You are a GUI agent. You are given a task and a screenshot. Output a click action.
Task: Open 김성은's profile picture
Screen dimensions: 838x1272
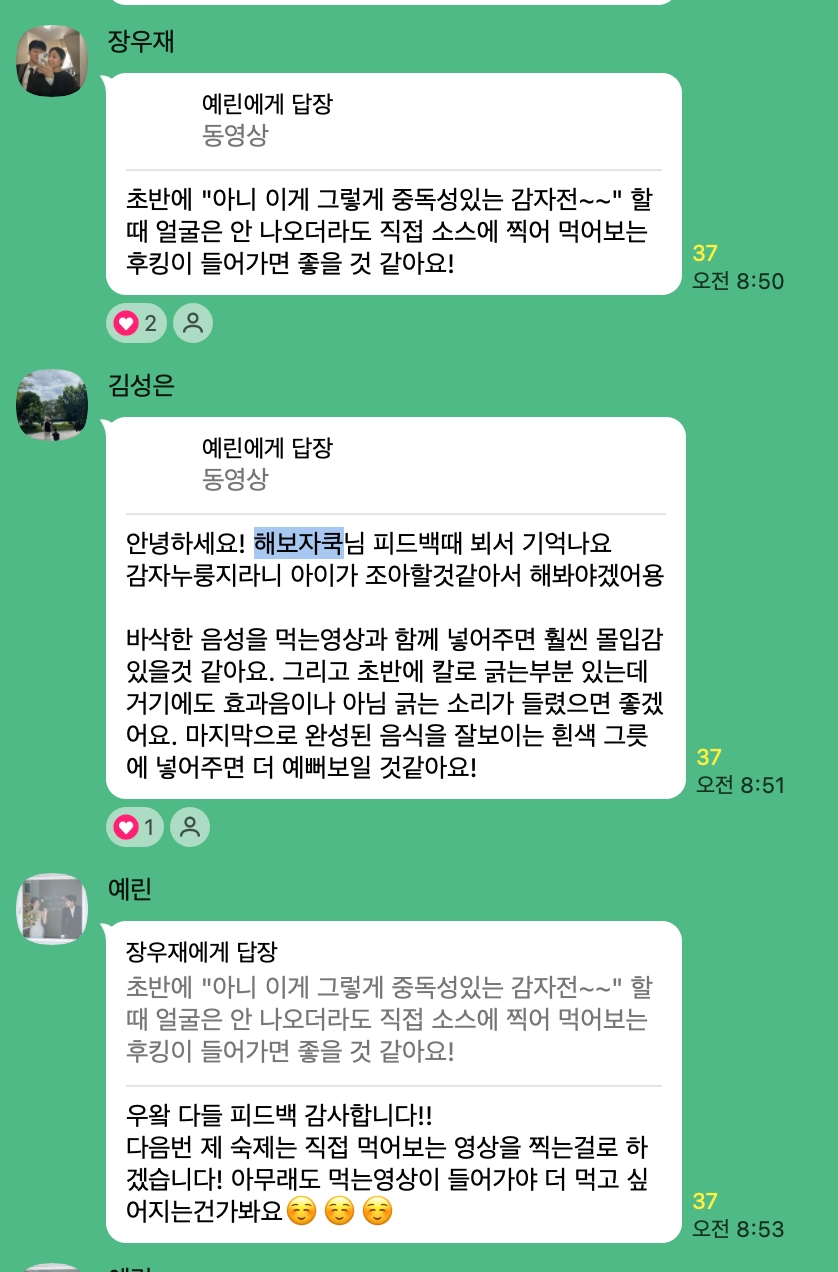click(x=52, y=405)
